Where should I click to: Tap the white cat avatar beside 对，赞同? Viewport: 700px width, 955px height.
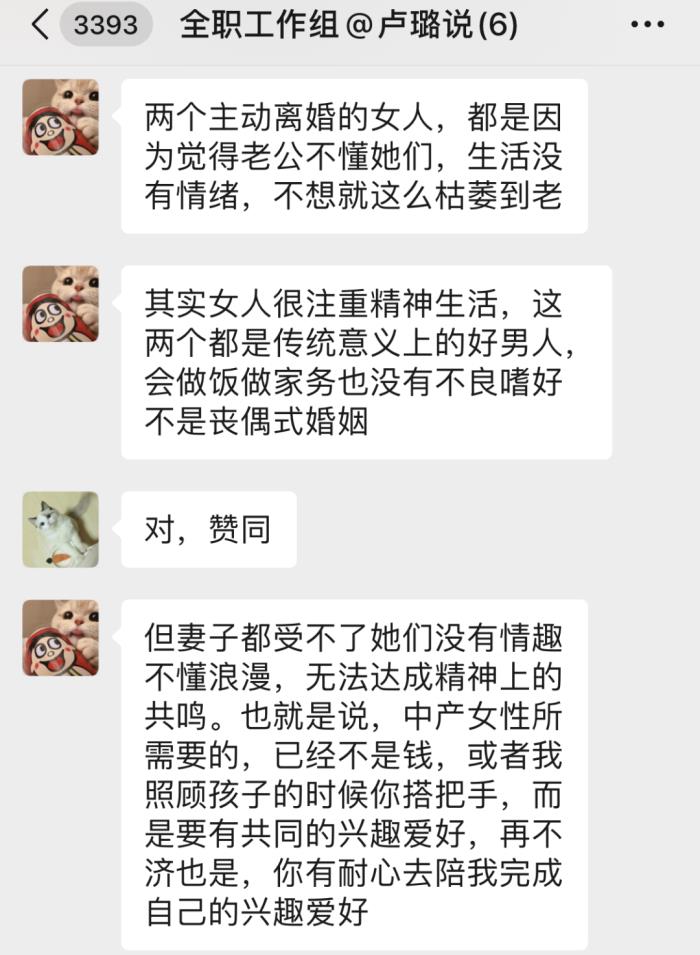(x=60, y=529)
